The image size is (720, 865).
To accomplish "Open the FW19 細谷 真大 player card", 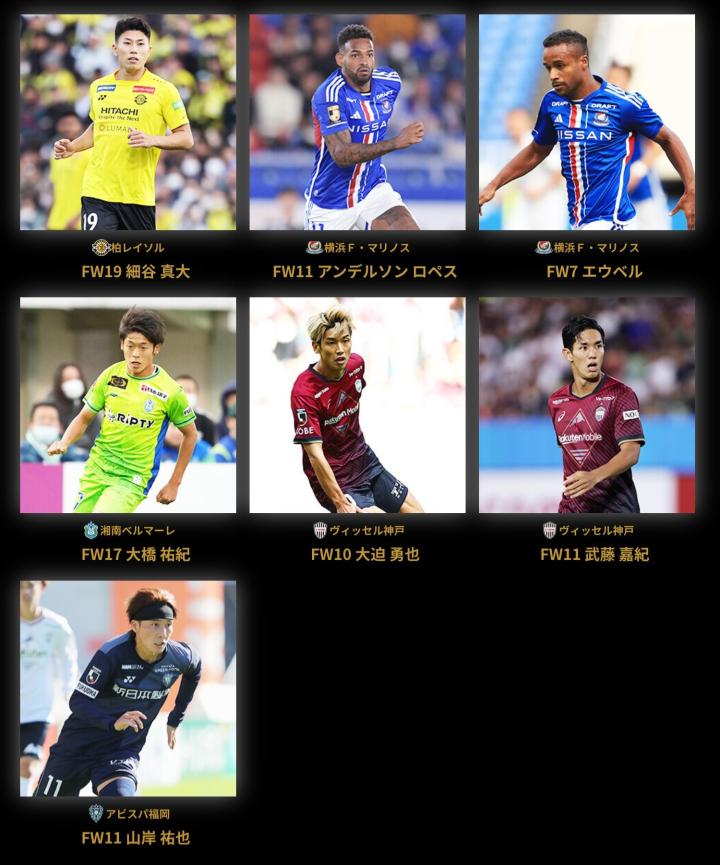I will pyautogui.click(x=128, y=122).
